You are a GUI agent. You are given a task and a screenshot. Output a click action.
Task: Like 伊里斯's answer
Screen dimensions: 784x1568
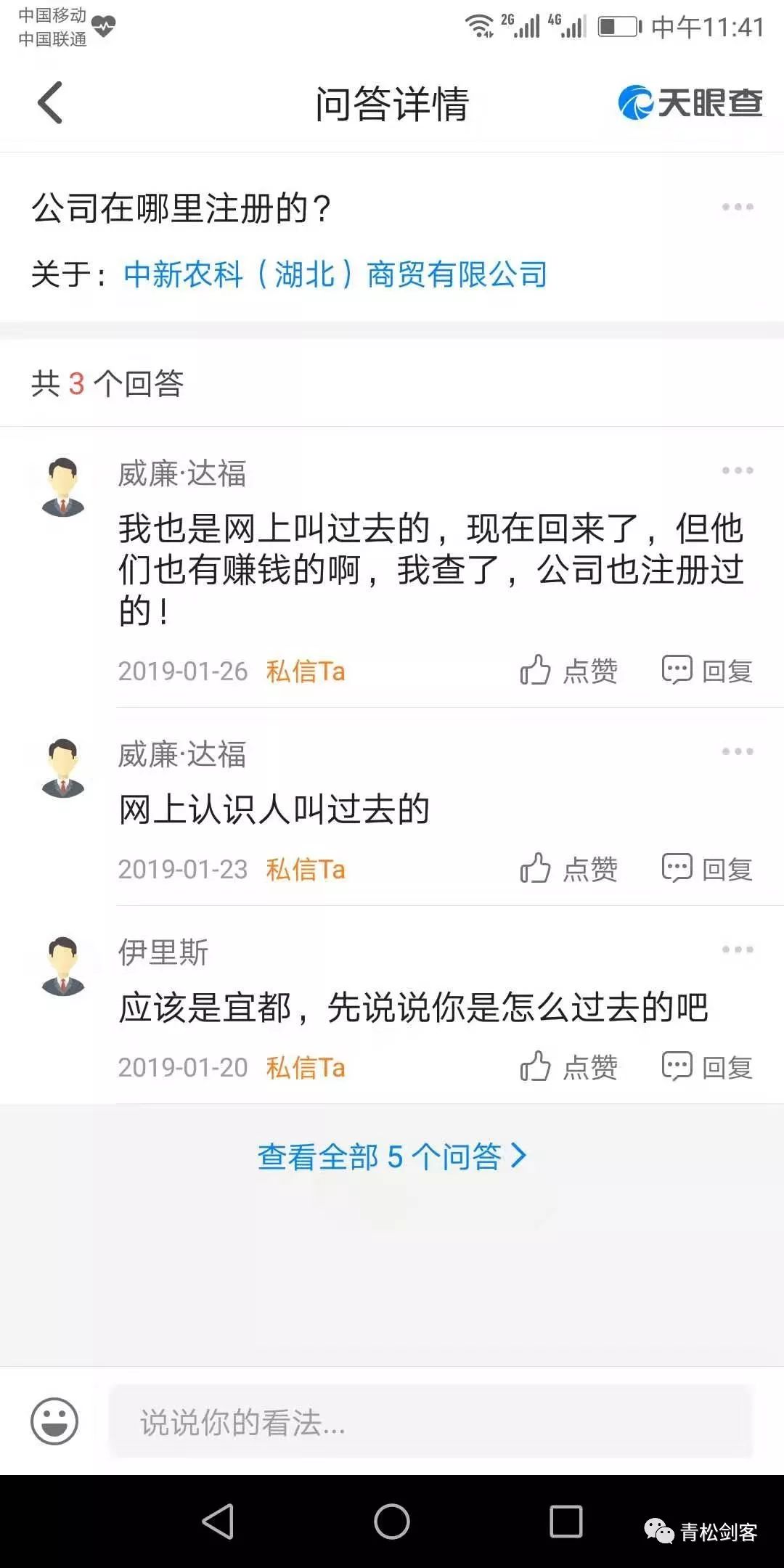point(568,1067)
